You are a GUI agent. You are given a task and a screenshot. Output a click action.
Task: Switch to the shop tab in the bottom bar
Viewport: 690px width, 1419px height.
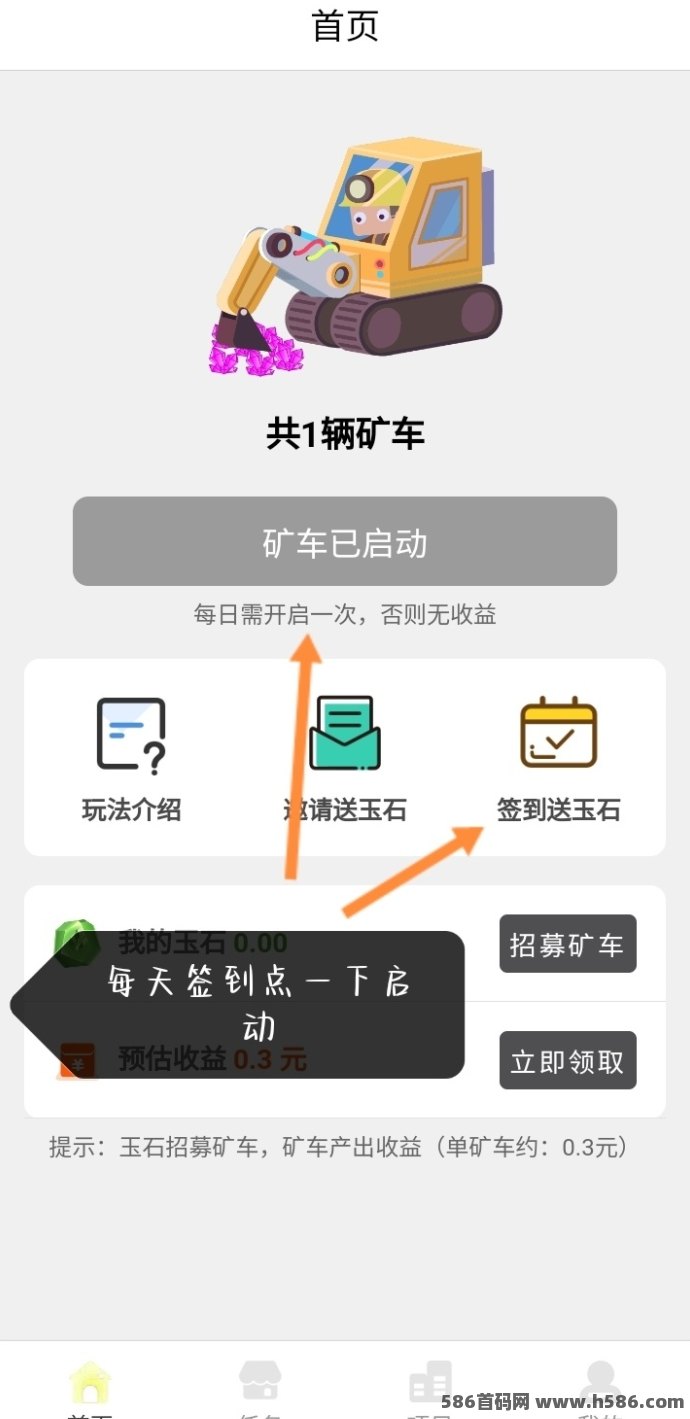tap(259, 1386)
